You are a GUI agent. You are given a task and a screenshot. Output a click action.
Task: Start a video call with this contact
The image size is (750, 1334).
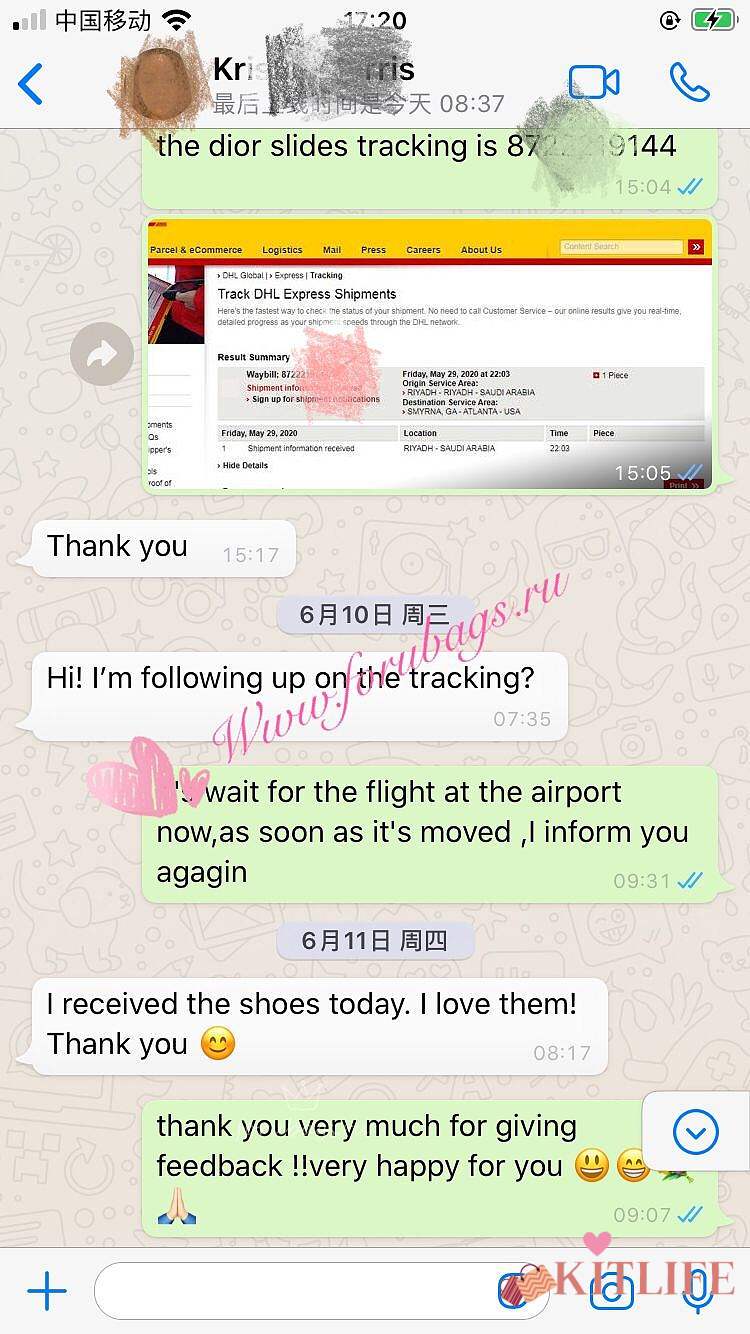tap(594, 83)
